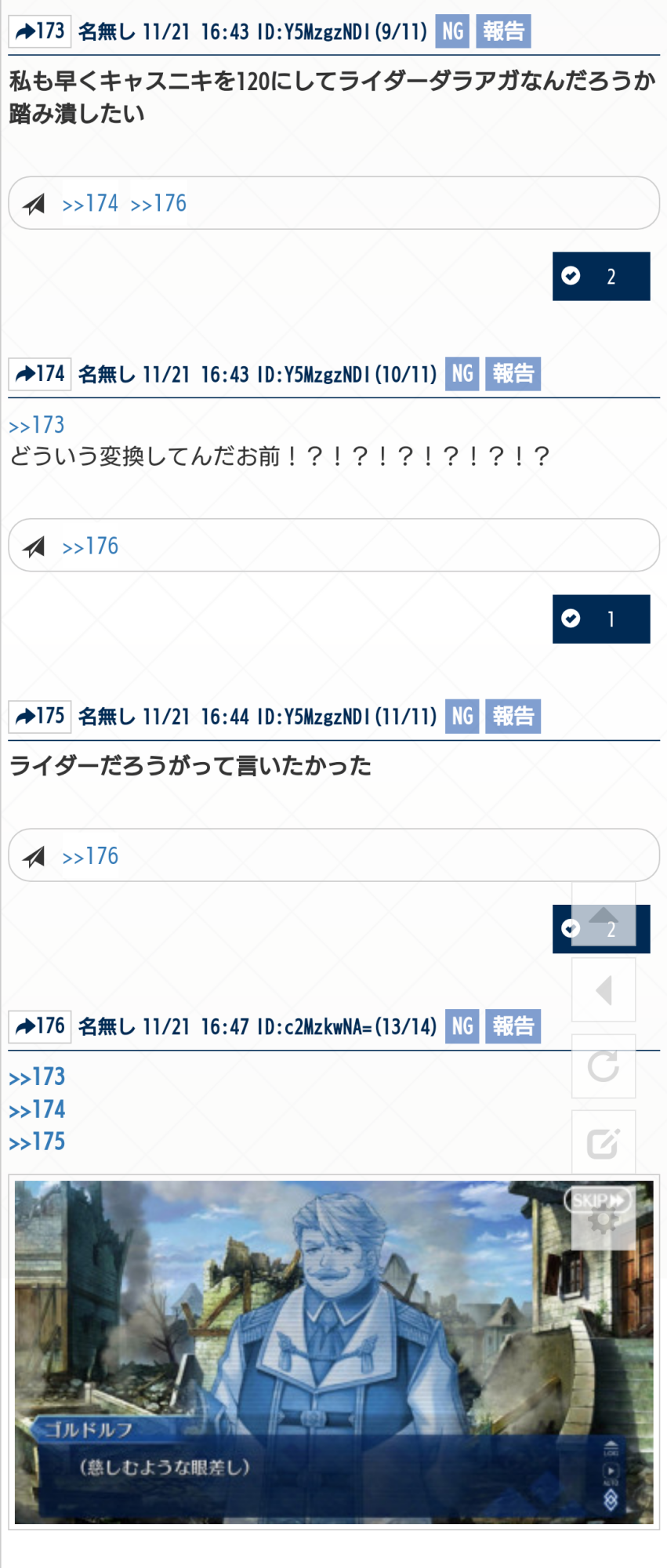Block post 174 using NG
Image resolution: width=667 pixels, height=1568 pixels.
click(462, 374)
